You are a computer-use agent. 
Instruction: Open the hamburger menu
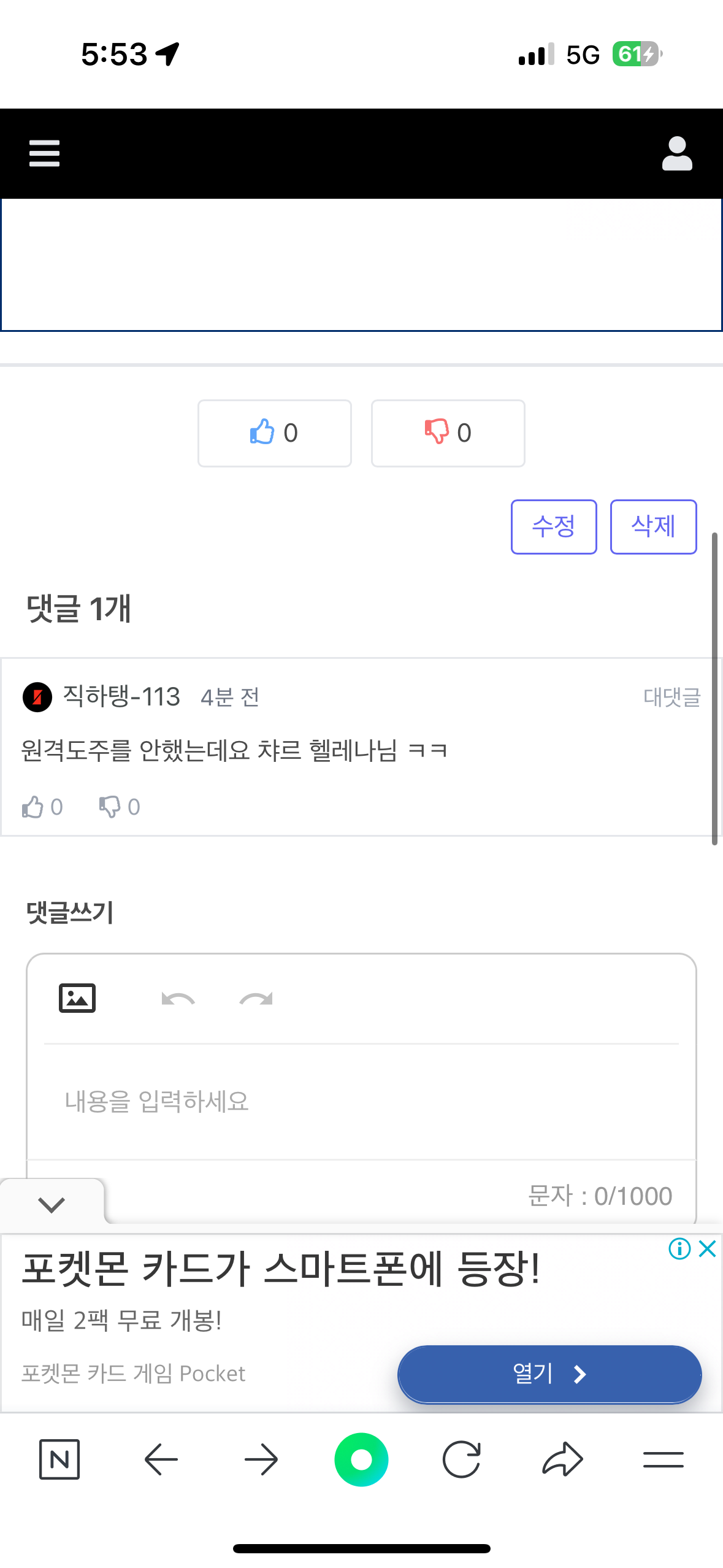(x=44, y=153)
